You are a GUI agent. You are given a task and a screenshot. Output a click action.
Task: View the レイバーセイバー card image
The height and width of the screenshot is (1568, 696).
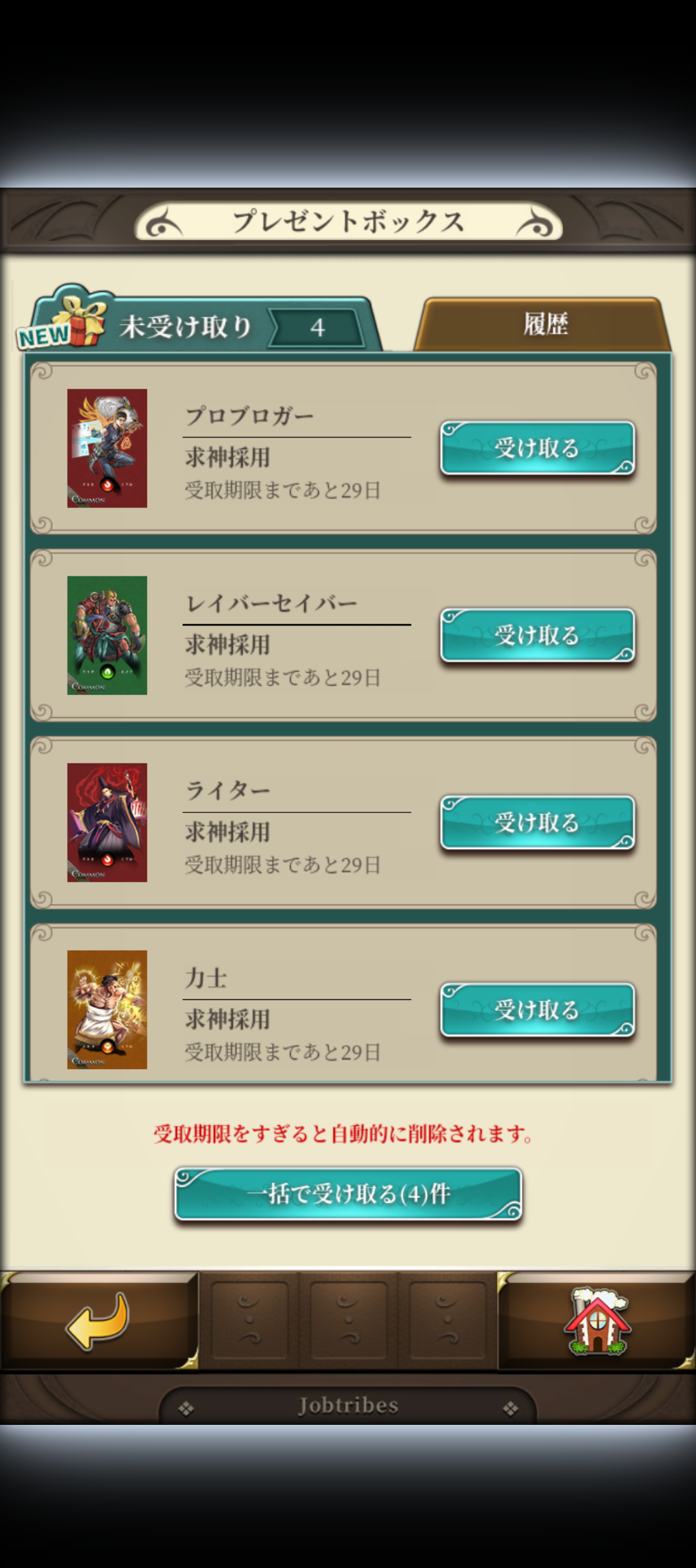(x=107, y=635)
